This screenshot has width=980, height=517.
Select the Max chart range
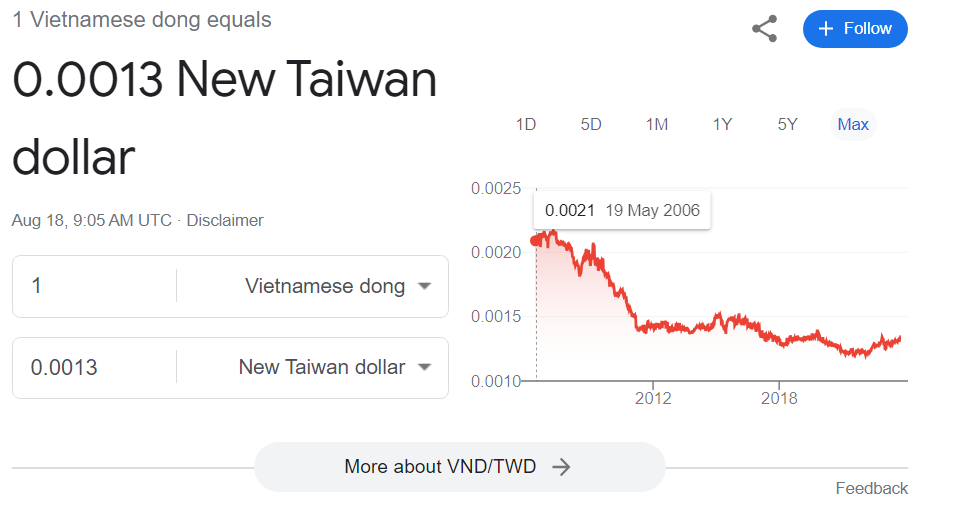(853, 125)
